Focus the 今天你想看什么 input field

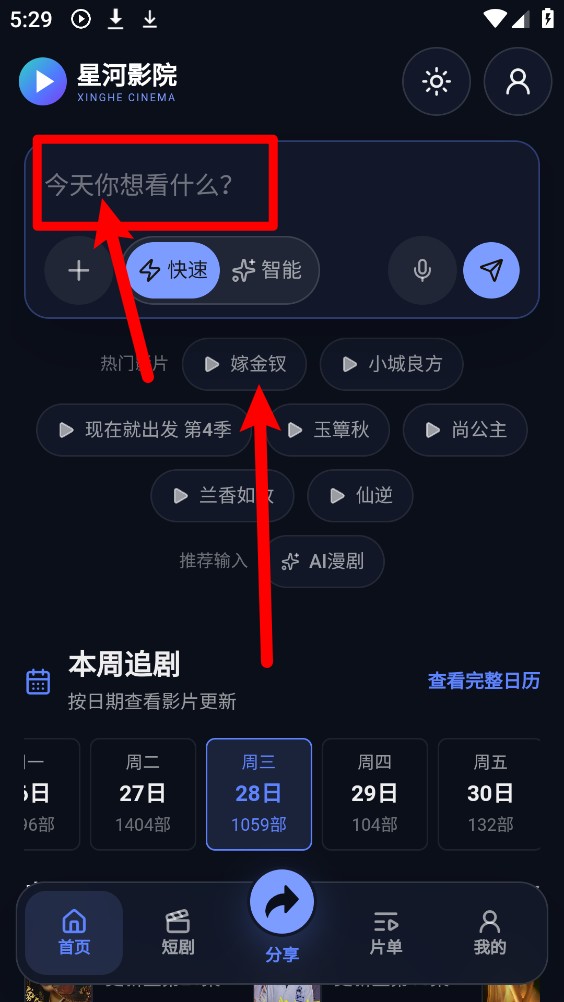coord(281,186)
